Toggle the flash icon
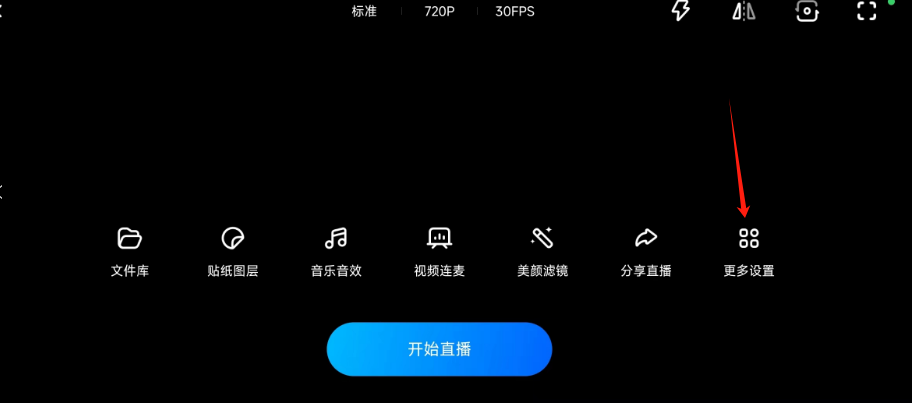The width and height of the screenshot is (912, 405). coord(681,10)
